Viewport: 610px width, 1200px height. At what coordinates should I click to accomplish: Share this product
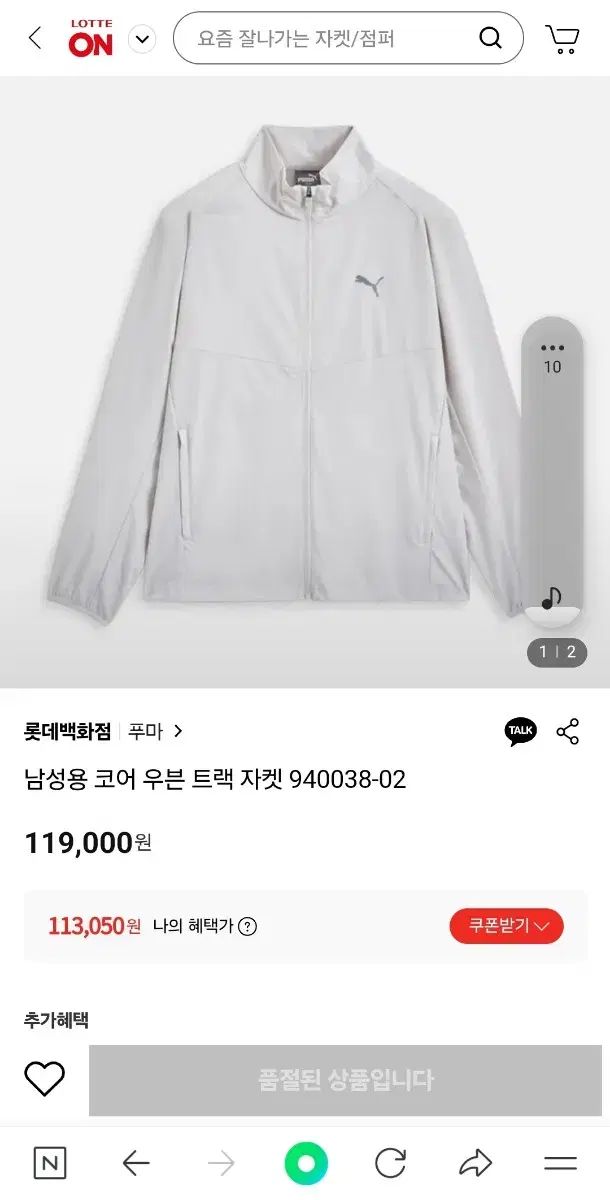click(568, 731)
